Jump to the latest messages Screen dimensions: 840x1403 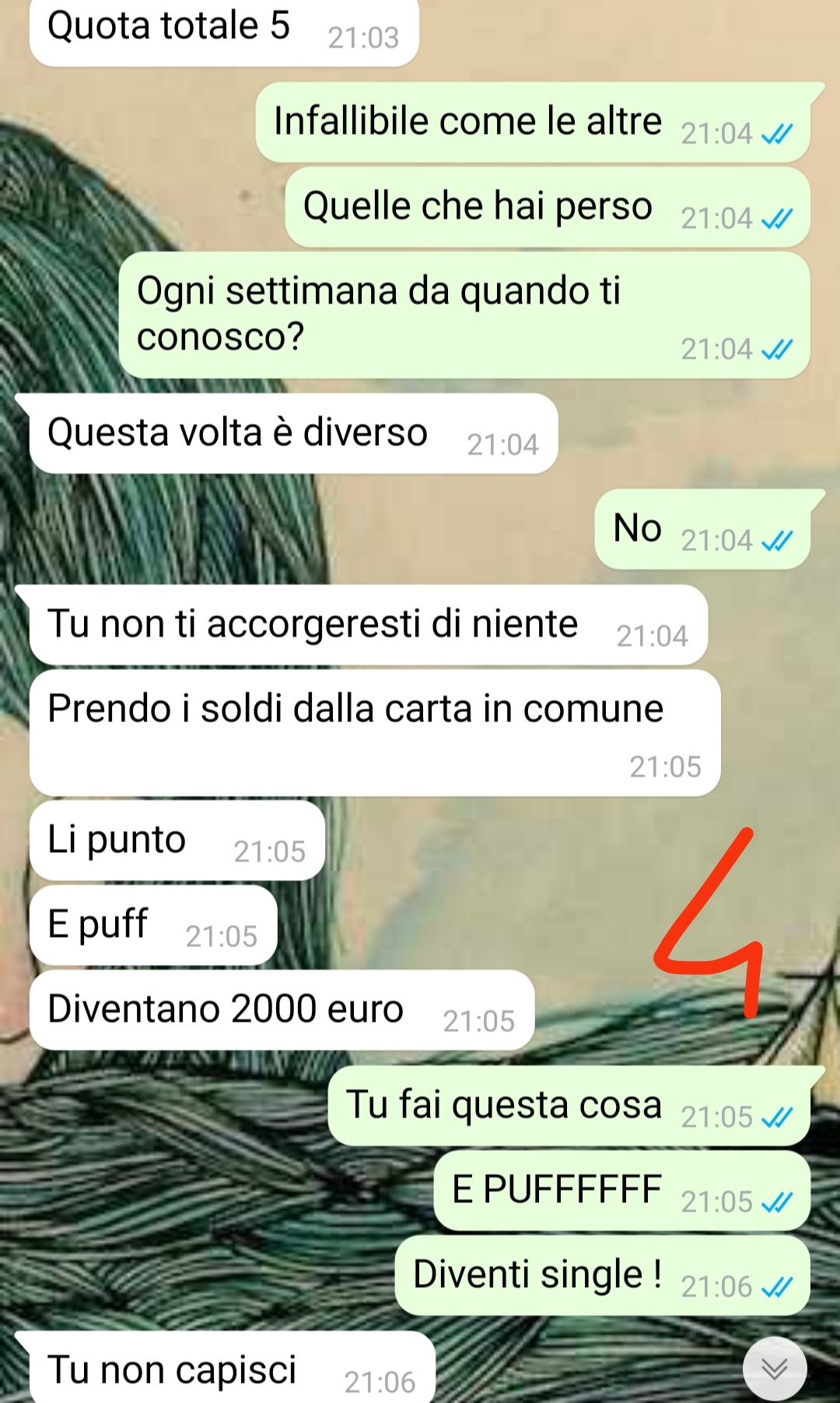coord(775,1368)
